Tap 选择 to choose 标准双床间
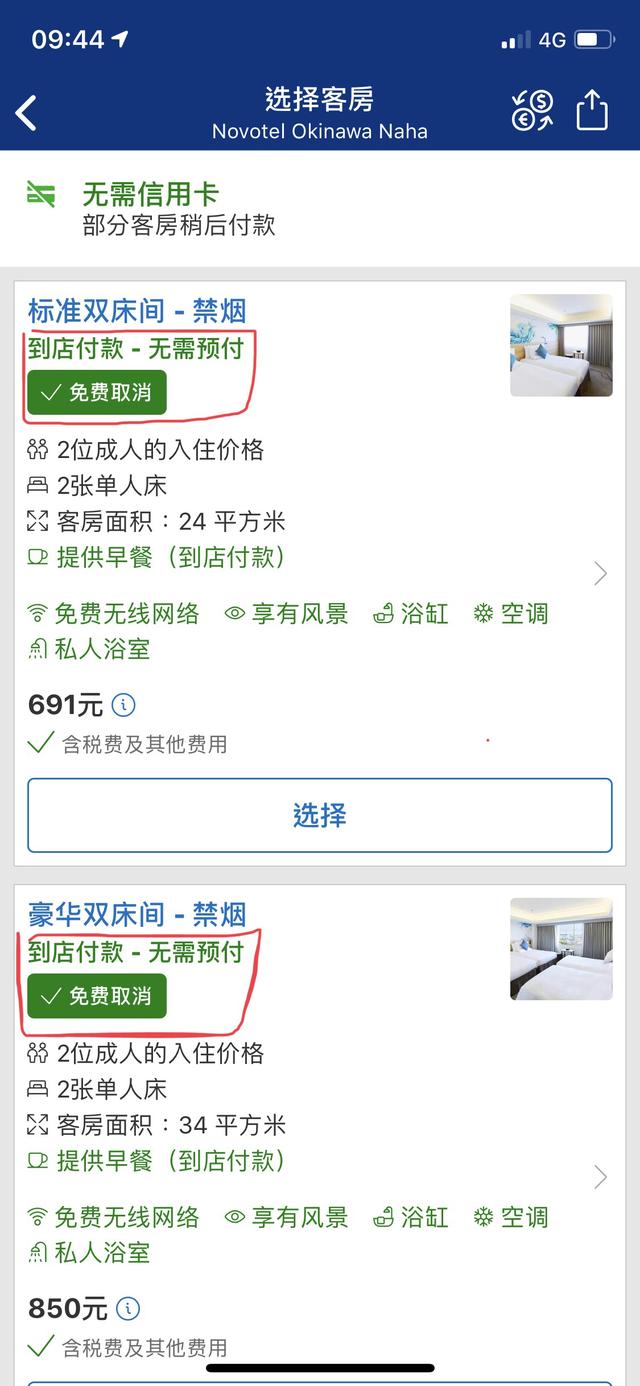Image resolution: width=640 pixels, height=1386 pixels. pyautogui.click(x=320, y=815)
